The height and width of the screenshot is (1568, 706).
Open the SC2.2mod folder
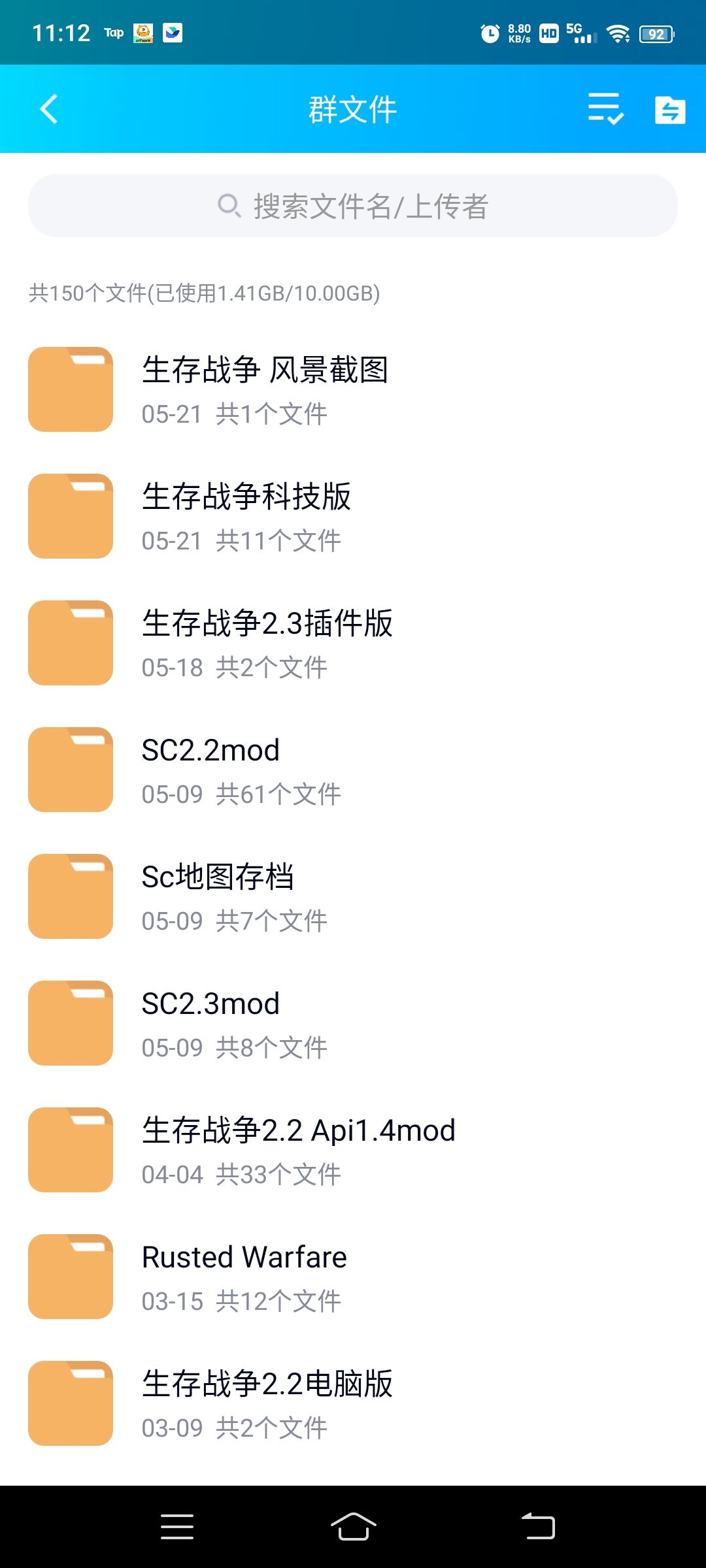pyautogui.click(x=353, y=770)
